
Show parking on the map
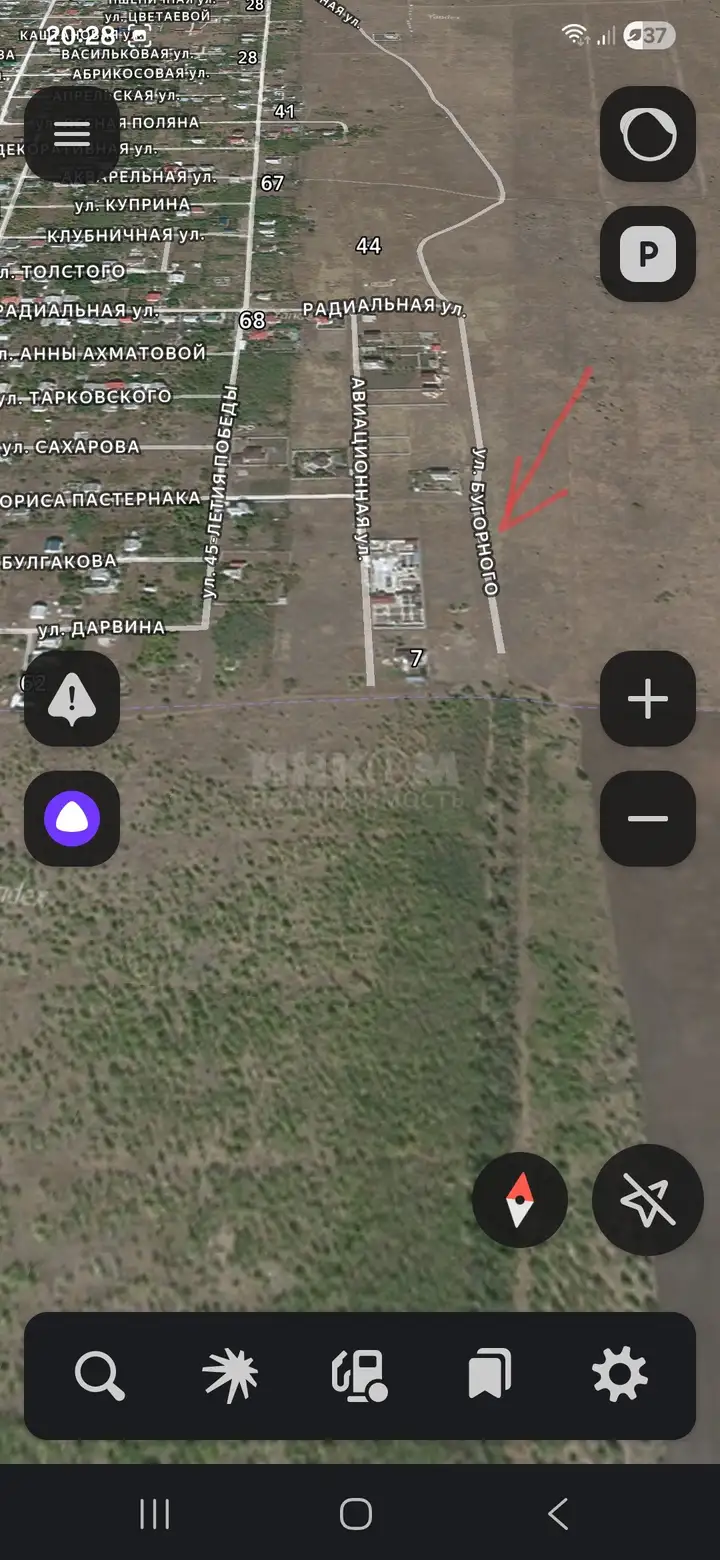(648, 254)
